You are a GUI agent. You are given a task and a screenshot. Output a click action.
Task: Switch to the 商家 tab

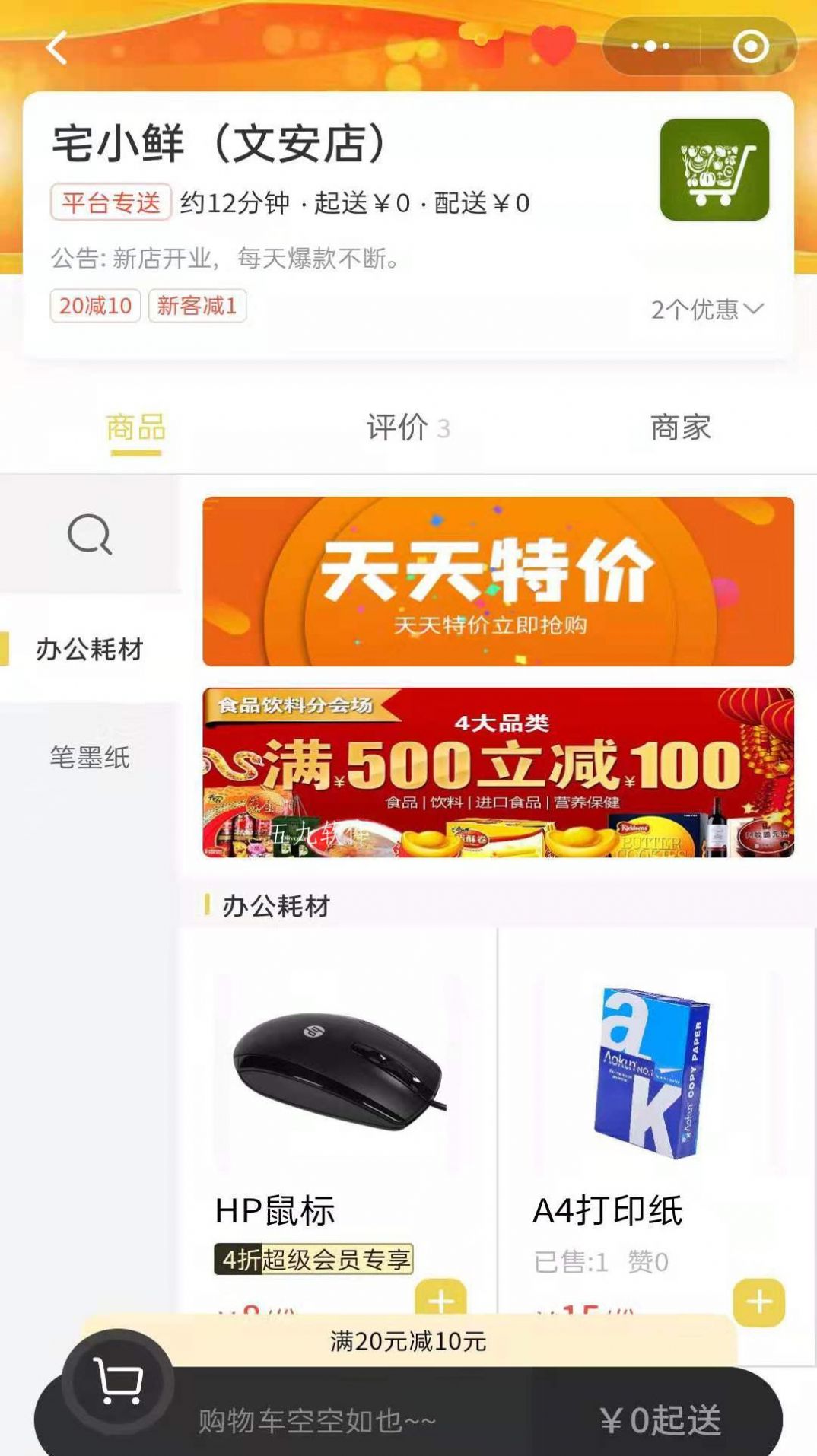pyautogui.click(x=681, y=428)
